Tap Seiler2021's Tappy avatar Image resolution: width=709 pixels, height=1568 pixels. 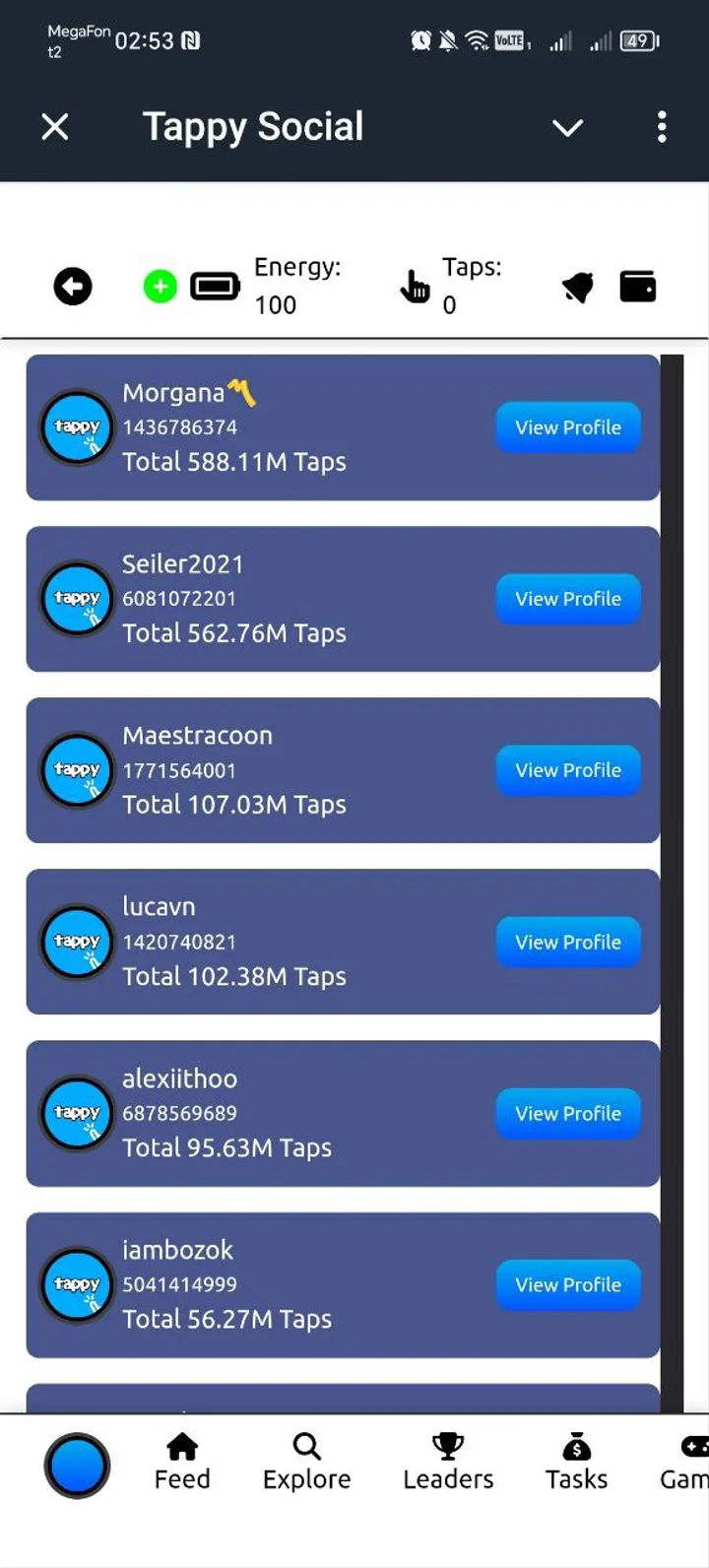click(77, 599)
